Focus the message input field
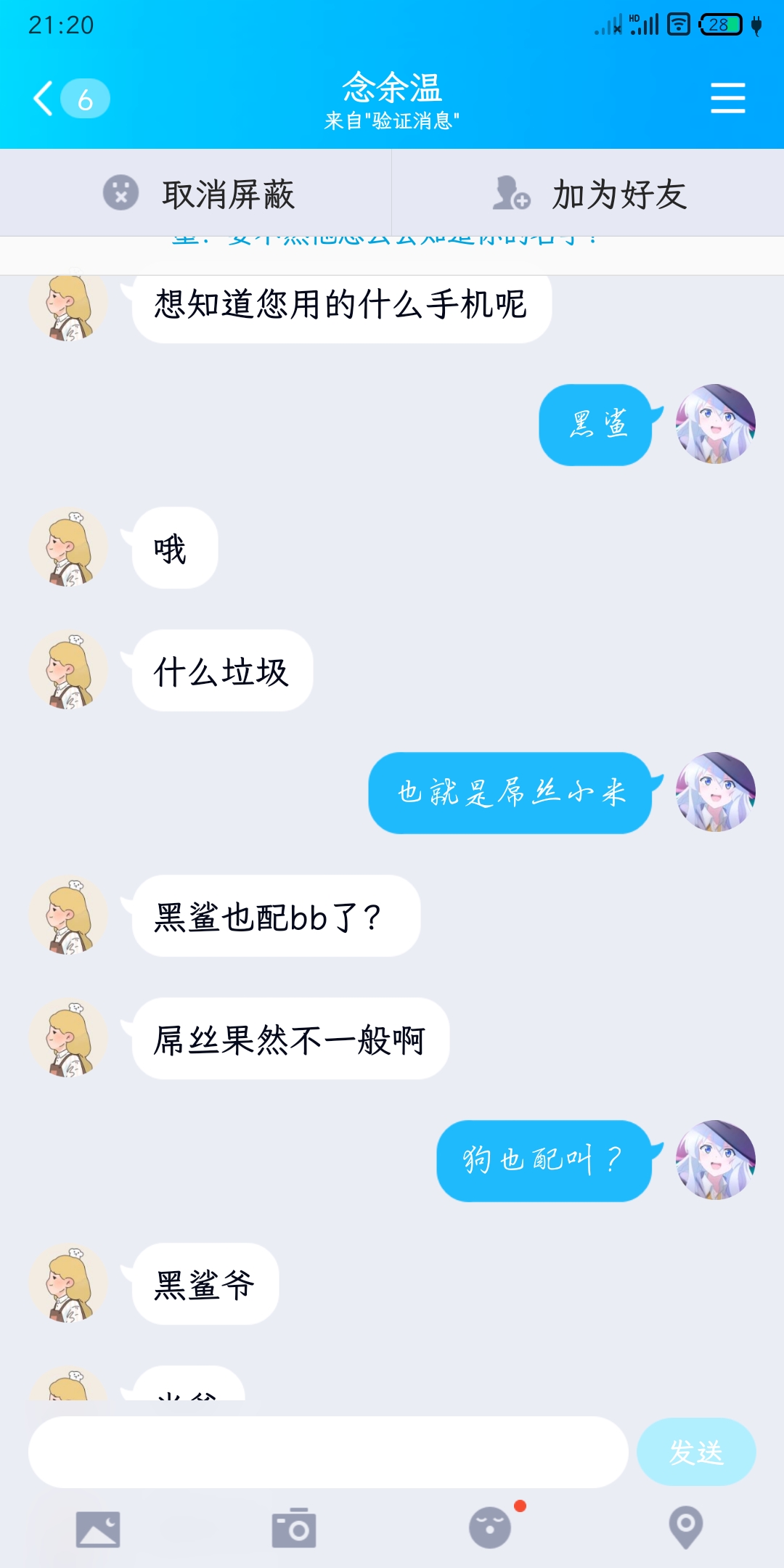The height and width of the screenshot is (1568, 784). click(x=328, y=1452)
